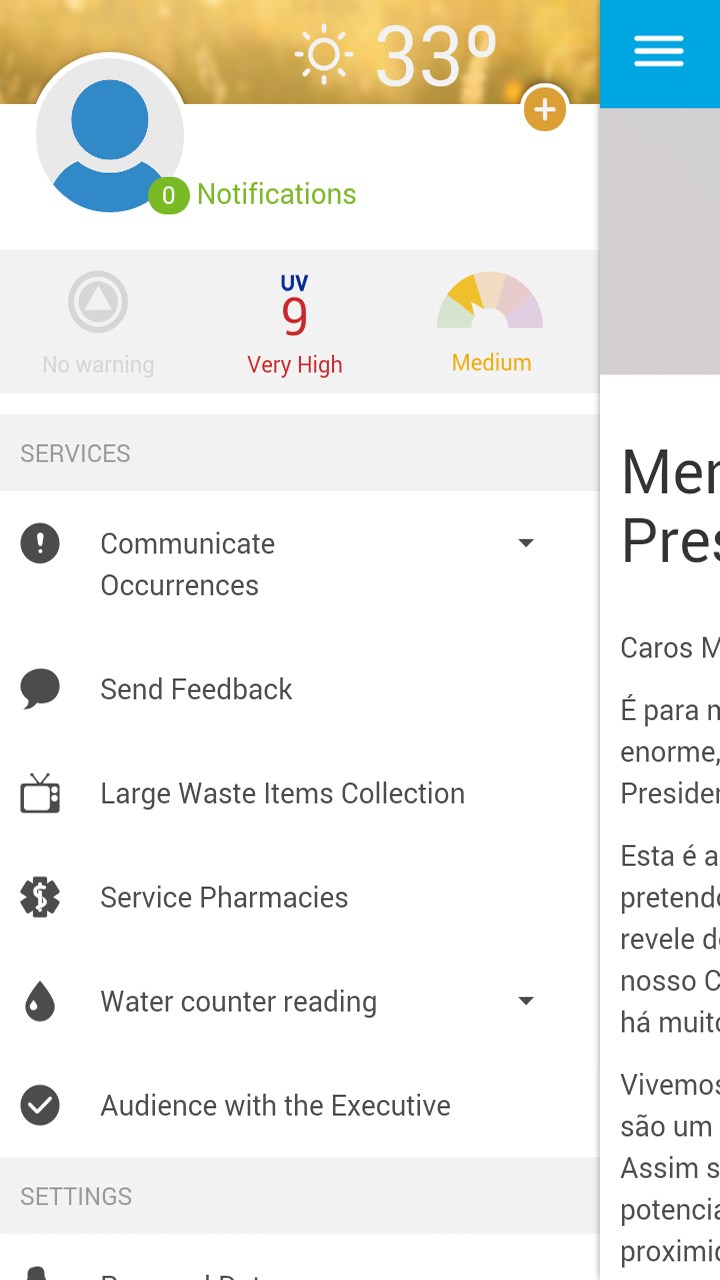720x1280 pixels.
Task: Expand Communicate Occurrences
Action: point(526,543)
